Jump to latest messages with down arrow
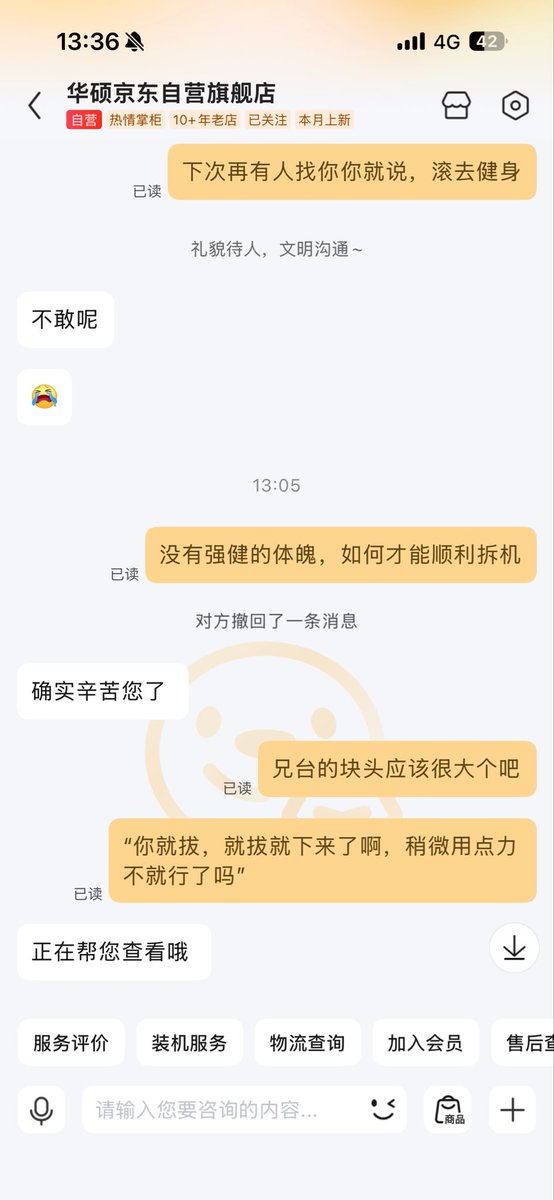This screenshot has height=1200, width=554. 514,948
